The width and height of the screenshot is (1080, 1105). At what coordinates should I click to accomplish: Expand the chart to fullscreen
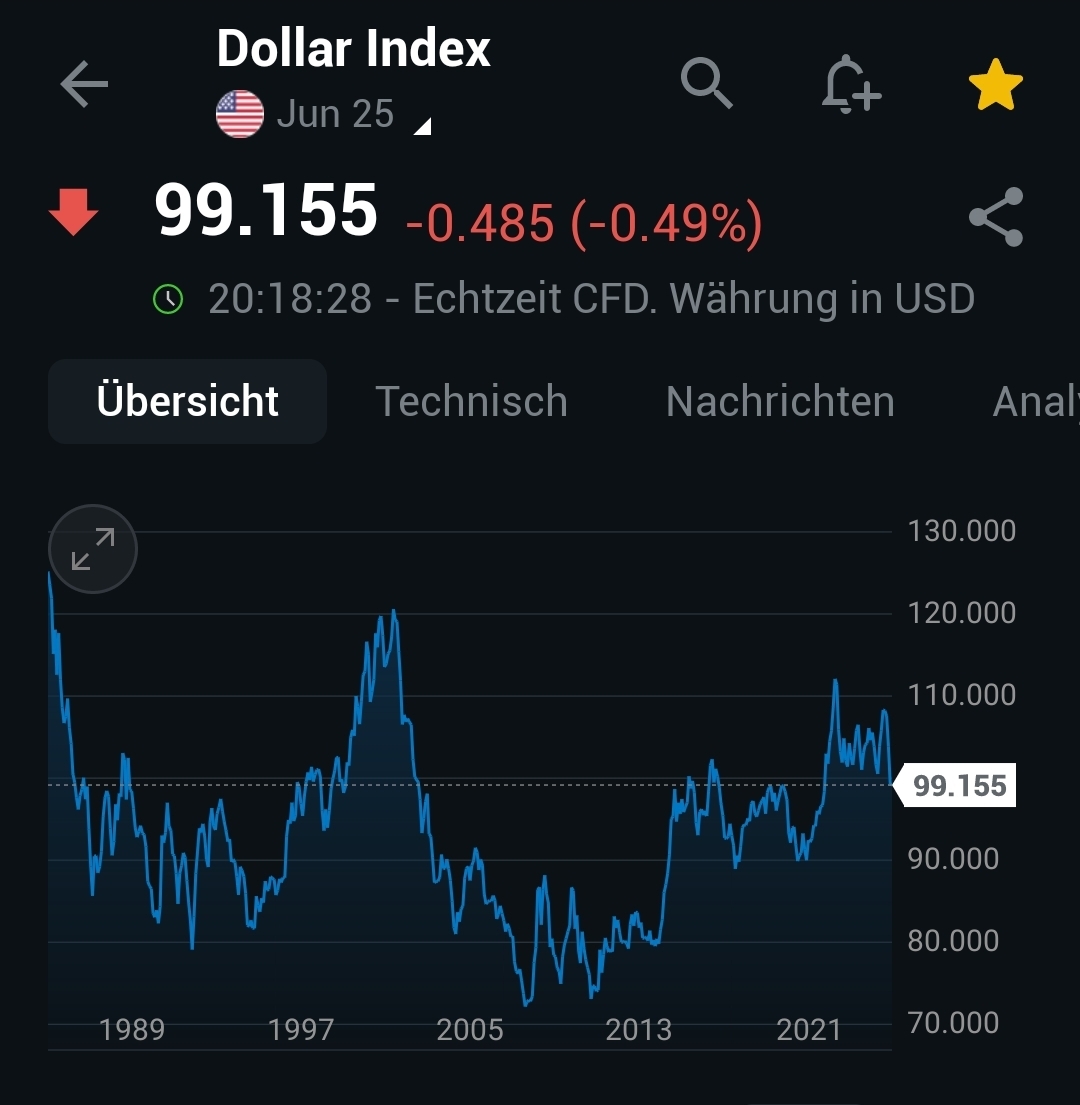coord(93,549)
